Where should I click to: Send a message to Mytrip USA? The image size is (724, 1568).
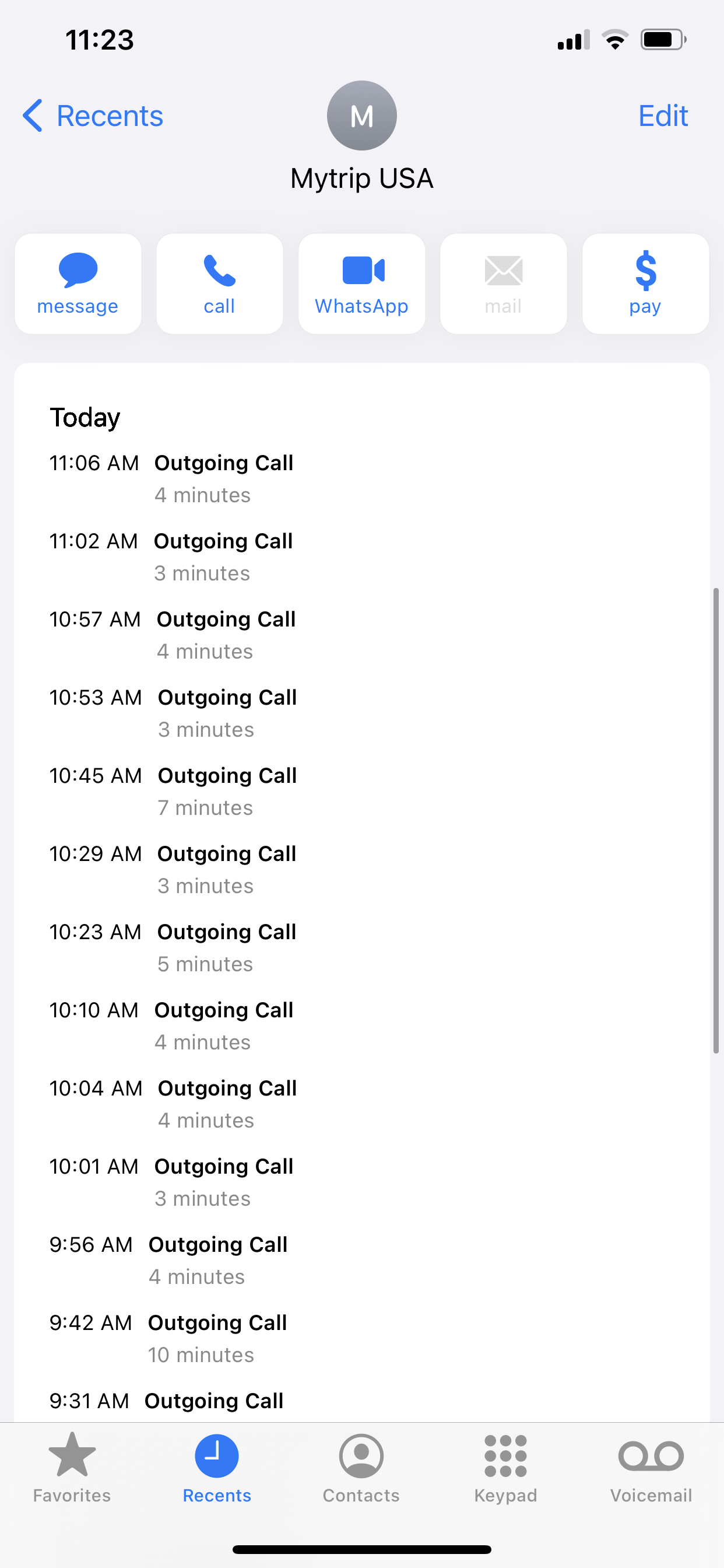(x=78, y=283)
